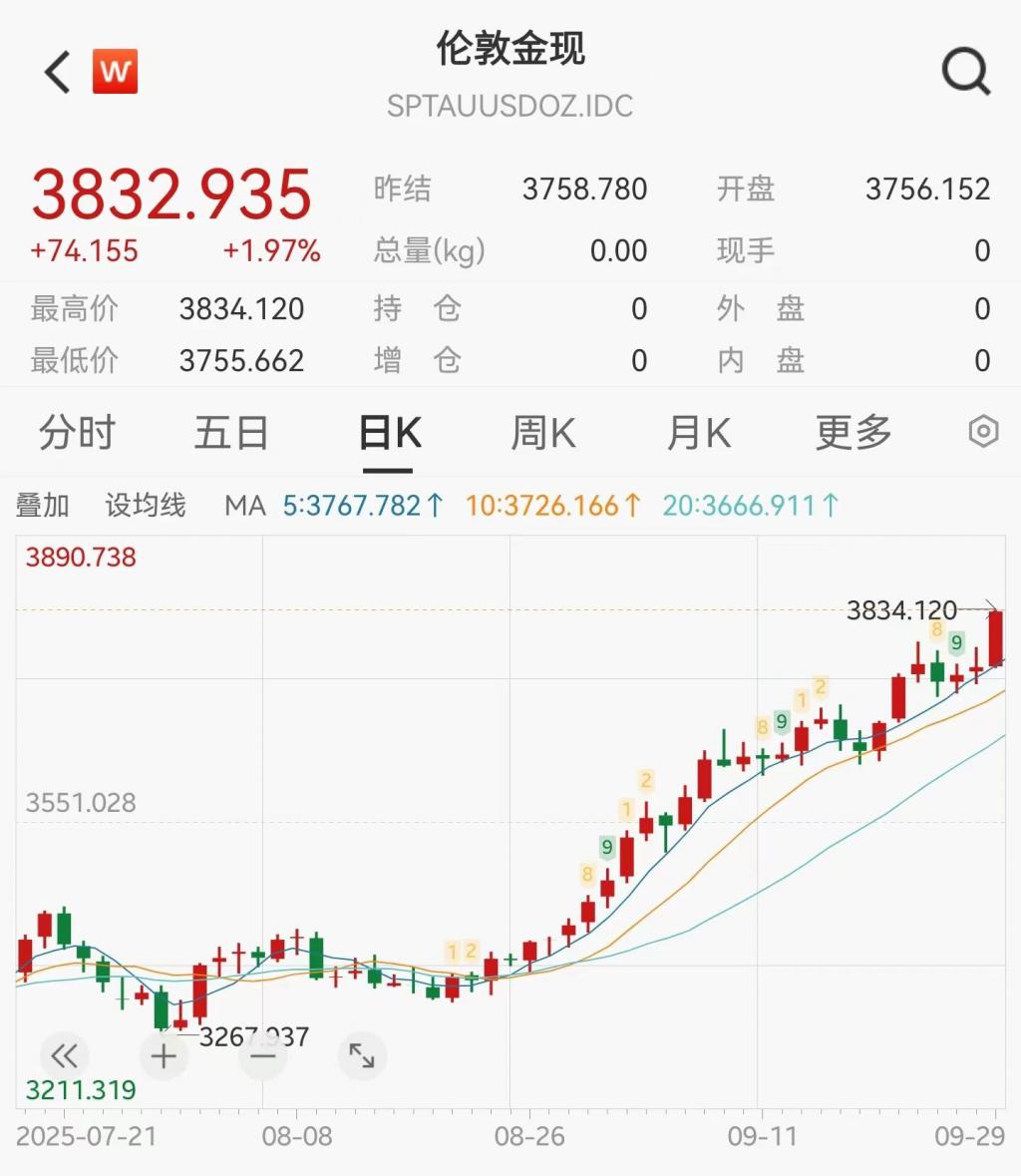Expand chart fullscreen with diagonal arrows icon
This screenshot has height=1176, width=1021.
pos(362,1055)
